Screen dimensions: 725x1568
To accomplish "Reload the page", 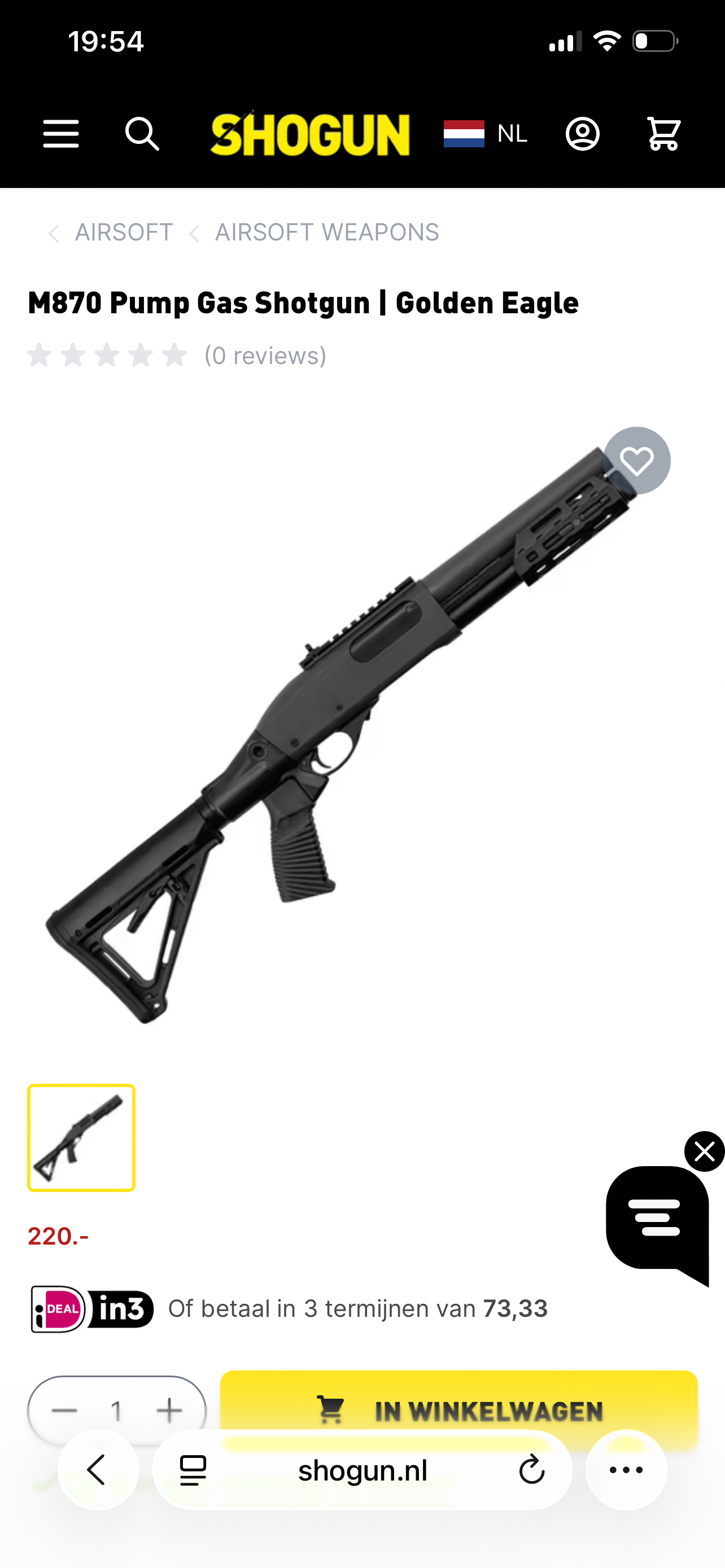I will click(531, 1470).
